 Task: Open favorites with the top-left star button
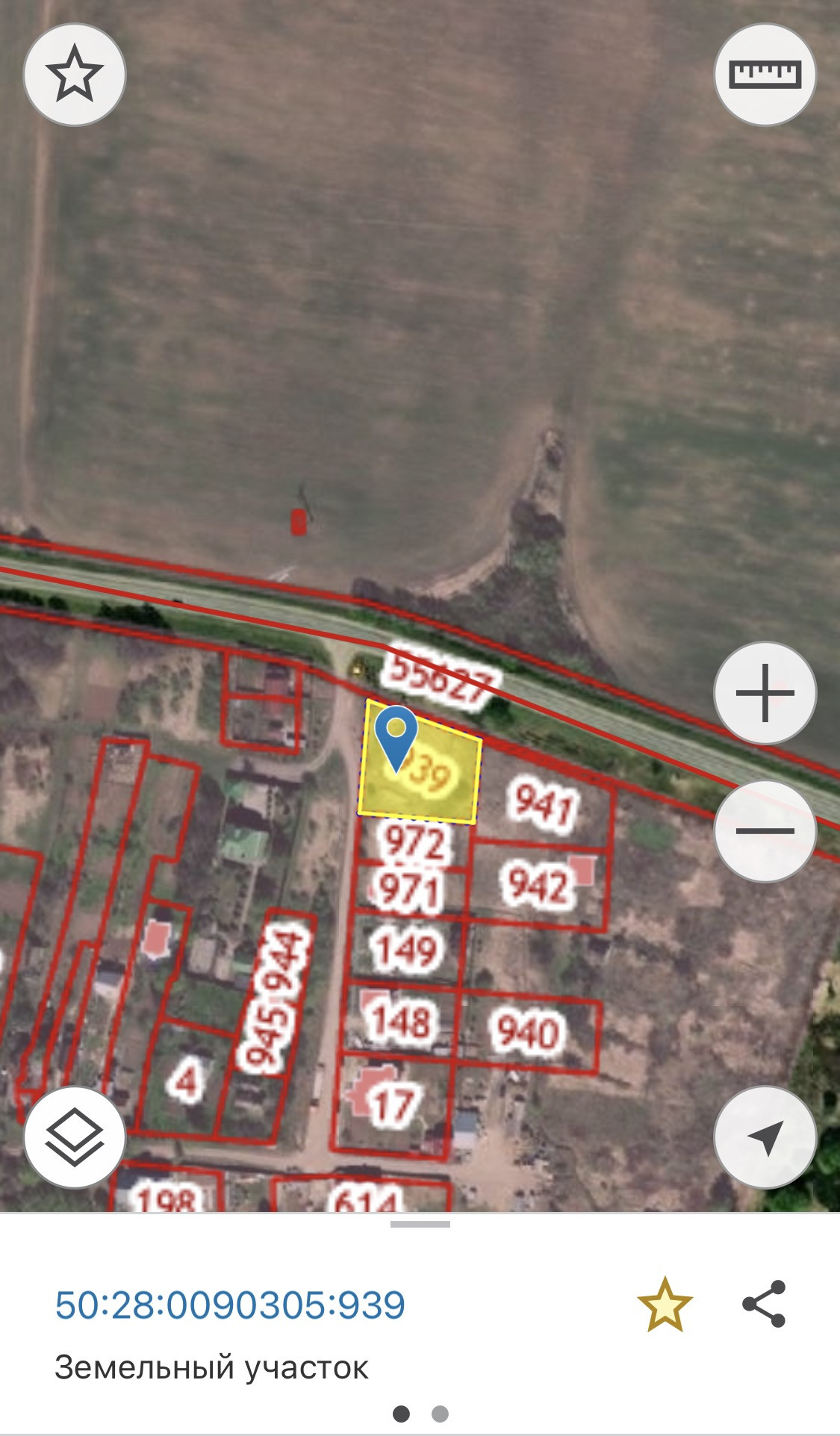[74, 74]
